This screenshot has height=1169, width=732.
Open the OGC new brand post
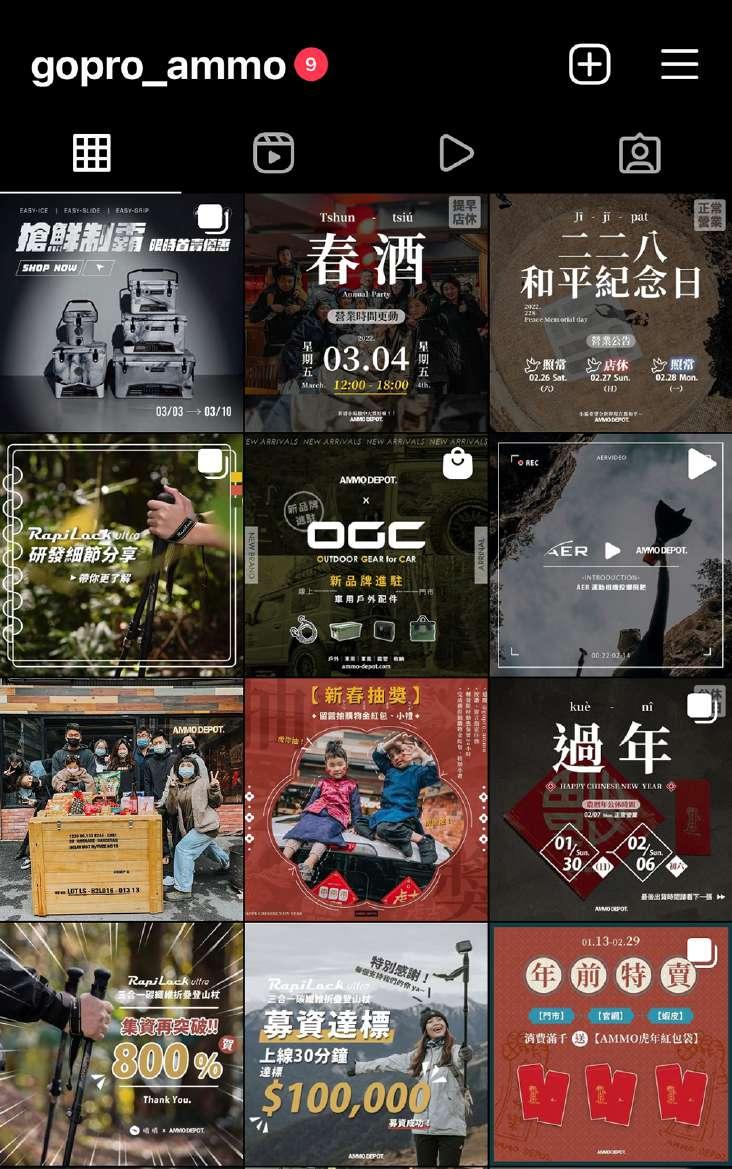pyautogui.click(x=366, y=556)
